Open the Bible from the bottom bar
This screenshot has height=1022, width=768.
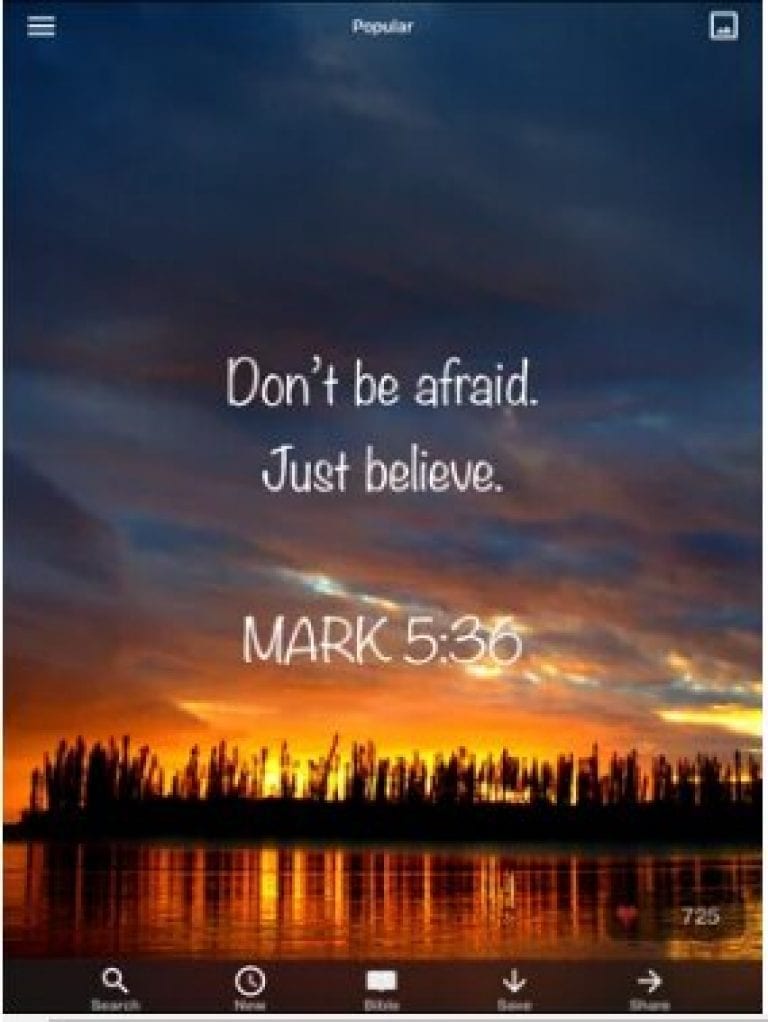pos(381,988)
